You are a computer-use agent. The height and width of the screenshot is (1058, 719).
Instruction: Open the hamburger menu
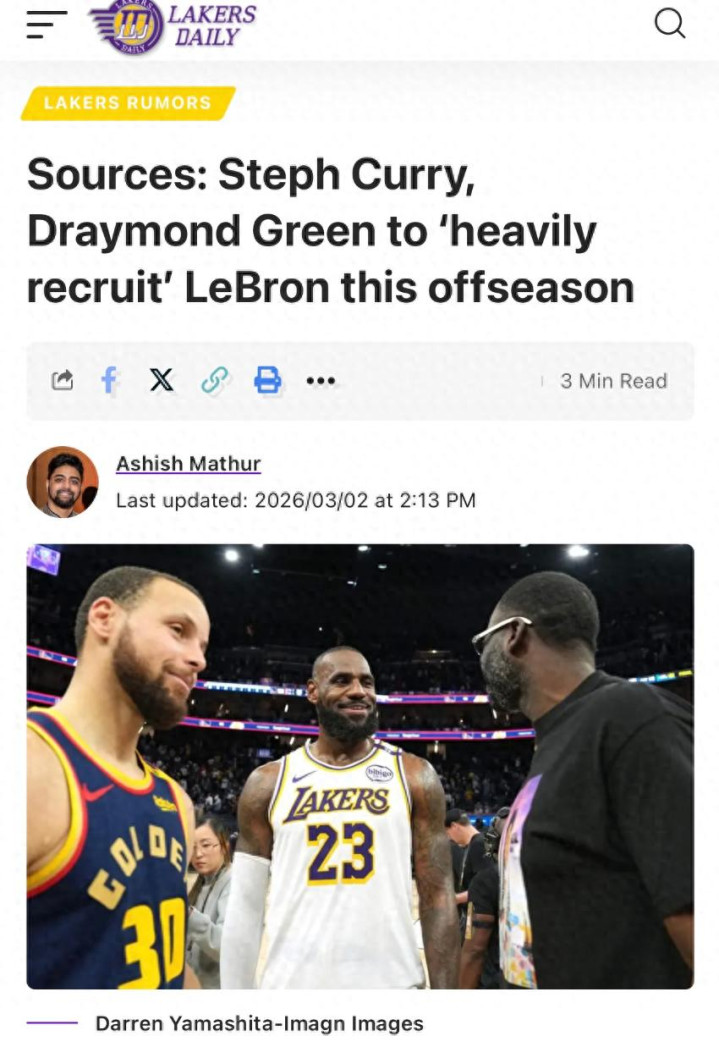click(x=46, y=24)
